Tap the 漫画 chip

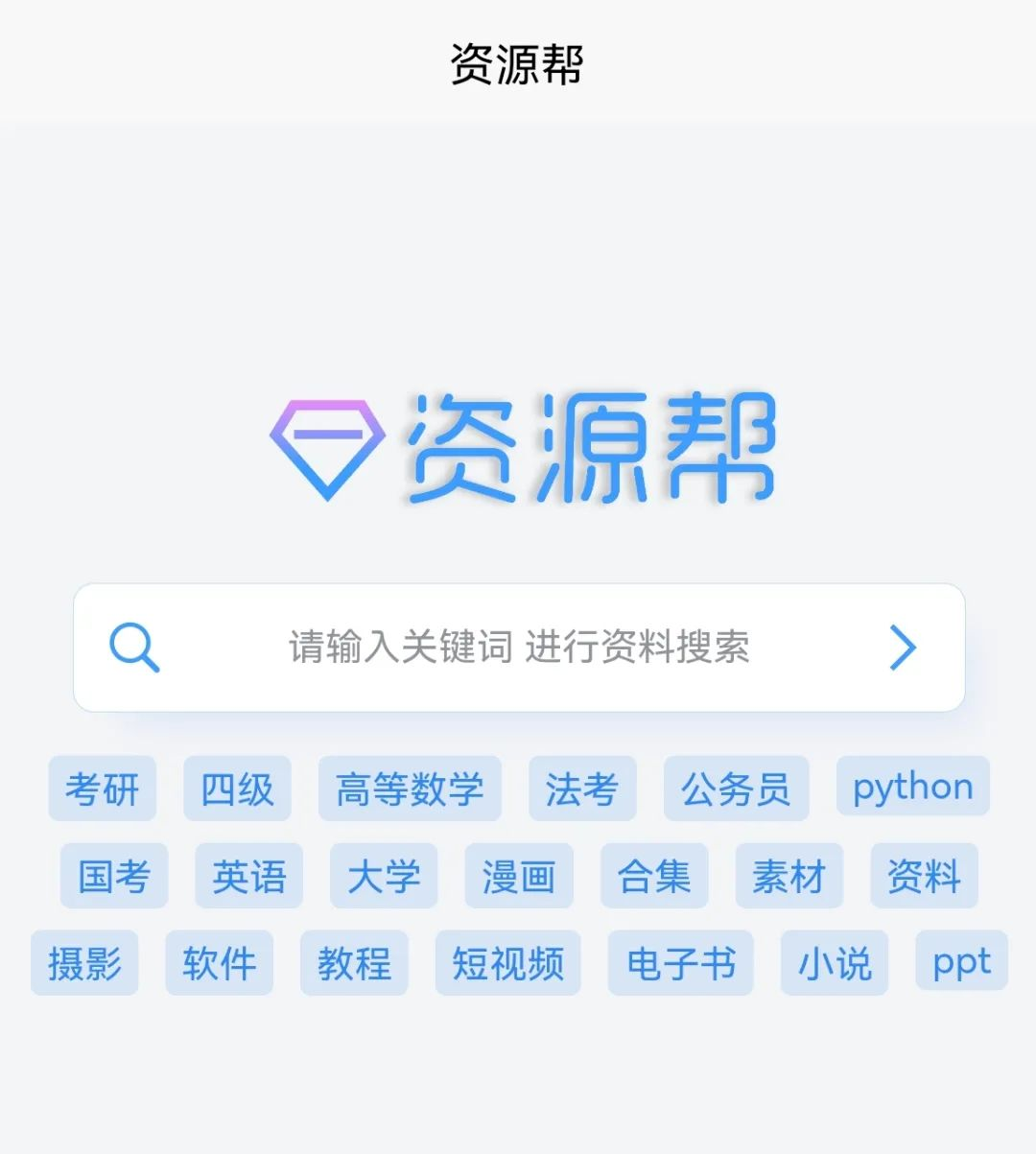click(519, 876)
